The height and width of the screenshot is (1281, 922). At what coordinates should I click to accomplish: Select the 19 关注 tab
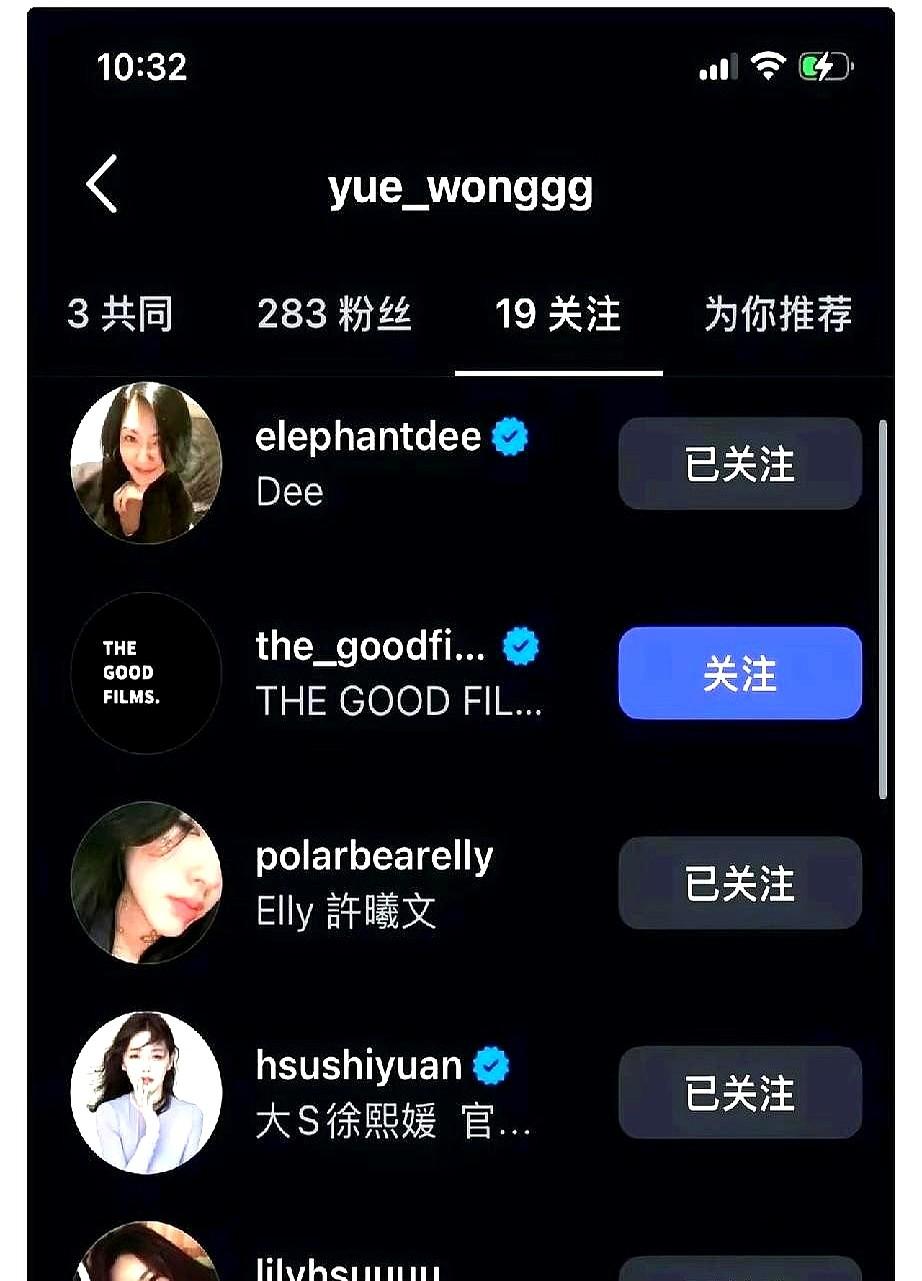coord(558,314)
